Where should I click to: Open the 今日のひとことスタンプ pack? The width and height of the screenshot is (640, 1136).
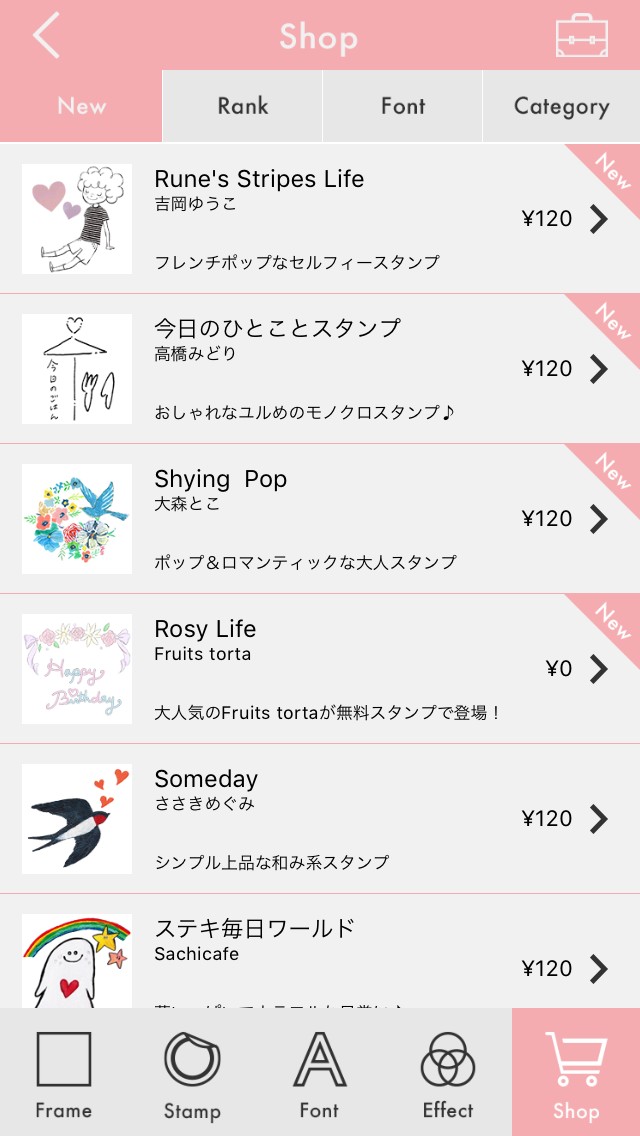click(320, 369)
